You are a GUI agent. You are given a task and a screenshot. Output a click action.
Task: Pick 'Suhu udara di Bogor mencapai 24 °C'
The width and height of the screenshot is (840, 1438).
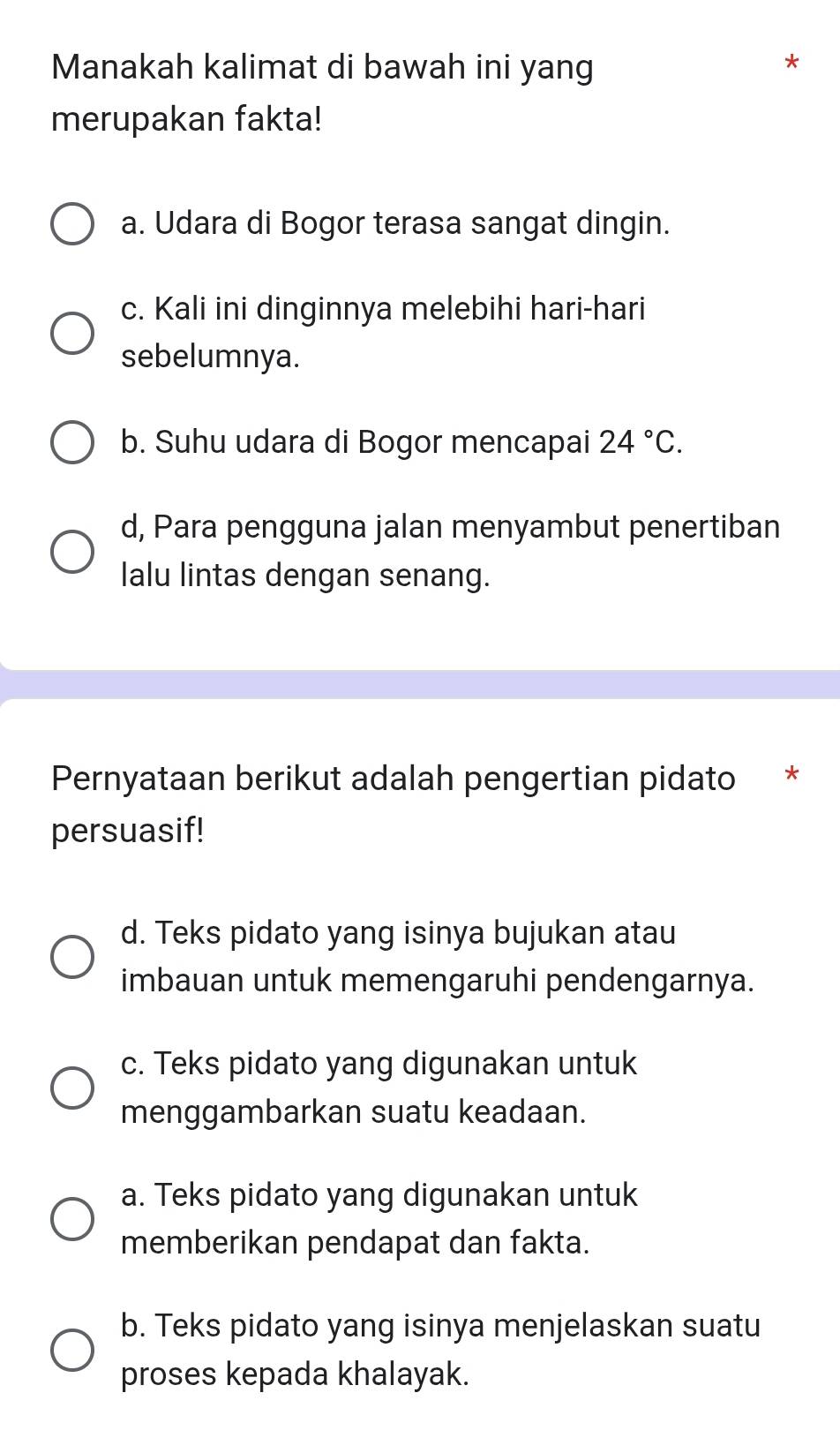point(72,442)
